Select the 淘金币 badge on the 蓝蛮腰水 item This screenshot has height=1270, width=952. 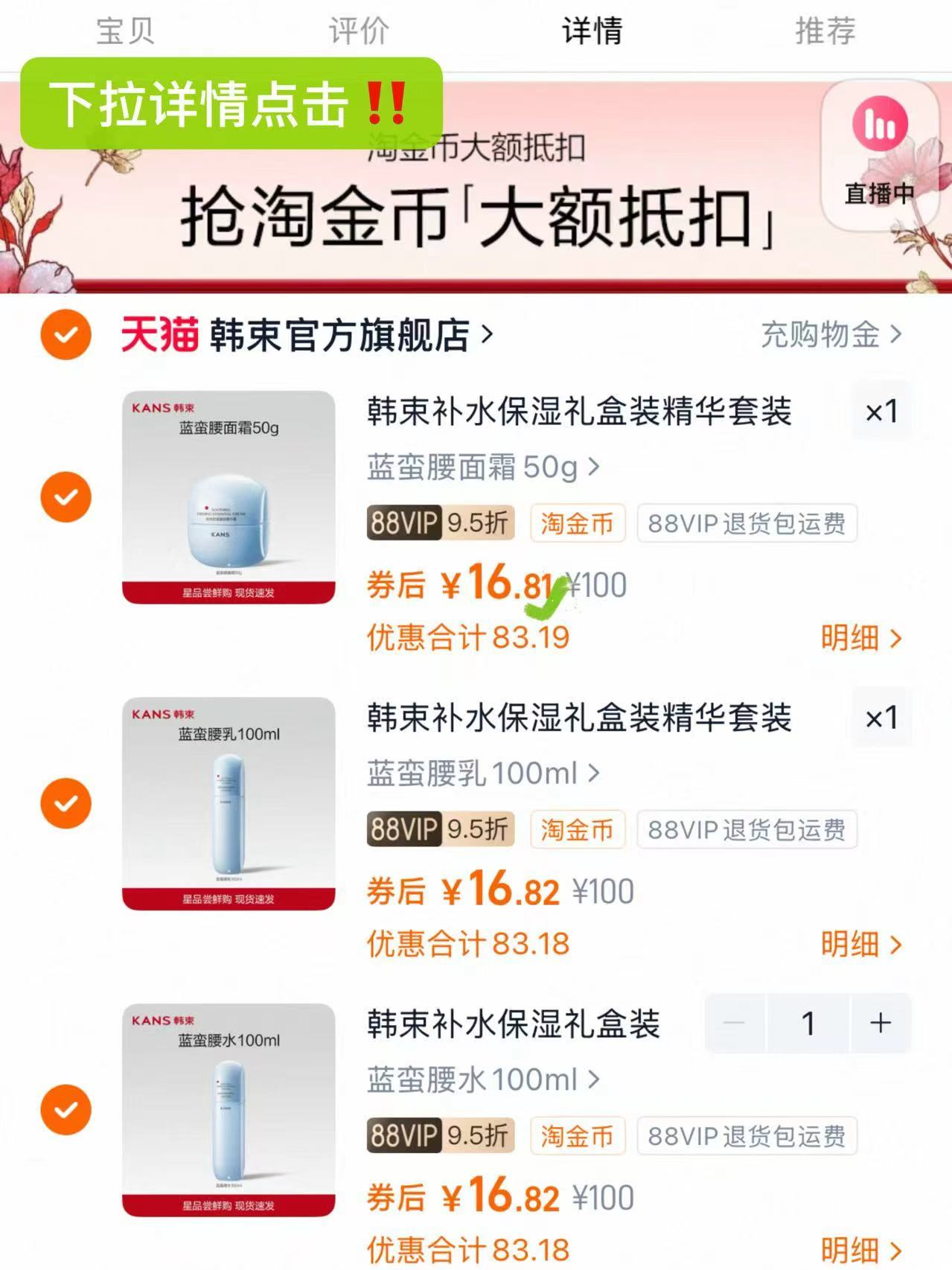578,1137
